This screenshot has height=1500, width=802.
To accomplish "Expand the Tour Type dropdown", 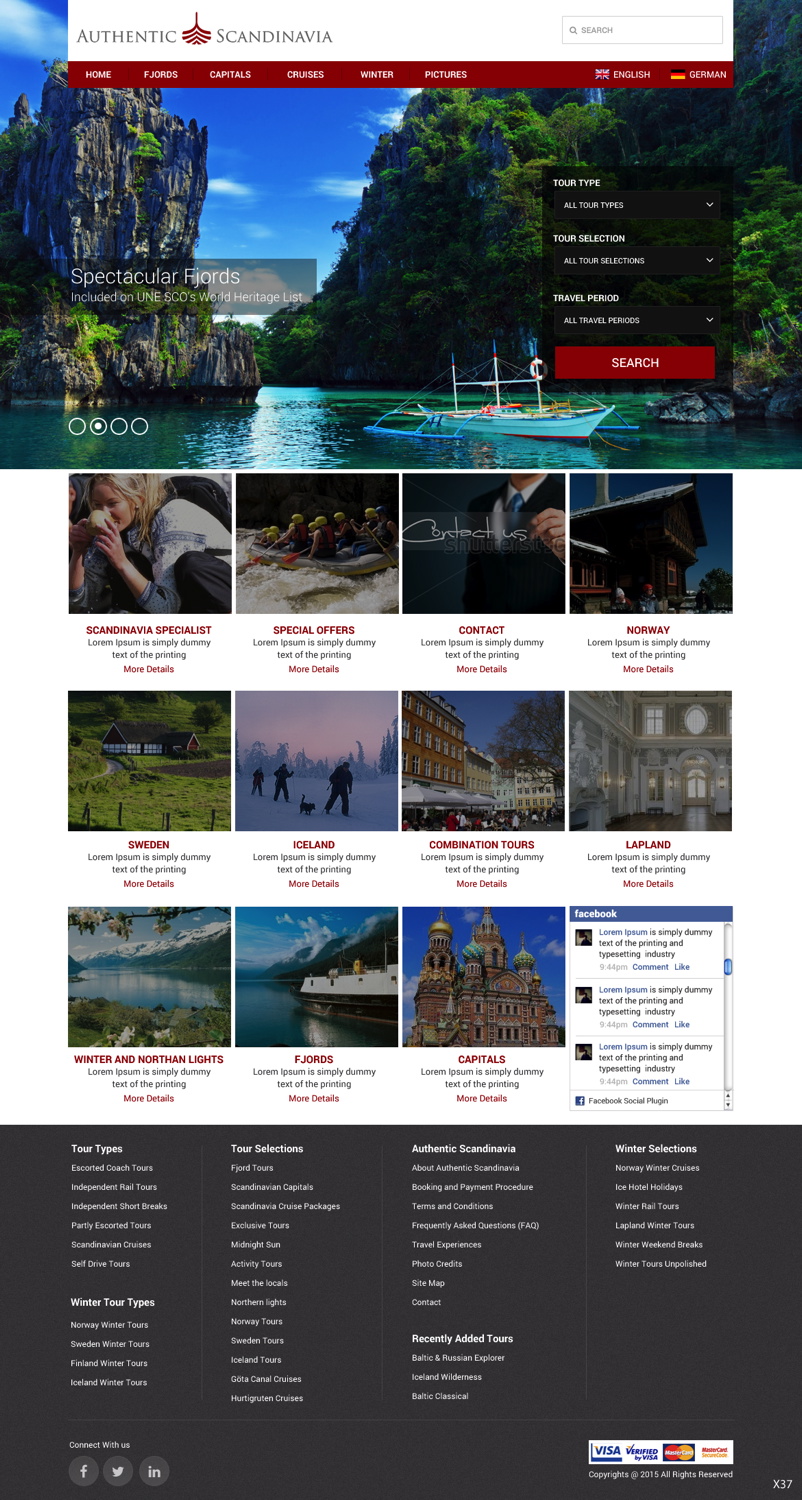I will [x=637, y=205].
